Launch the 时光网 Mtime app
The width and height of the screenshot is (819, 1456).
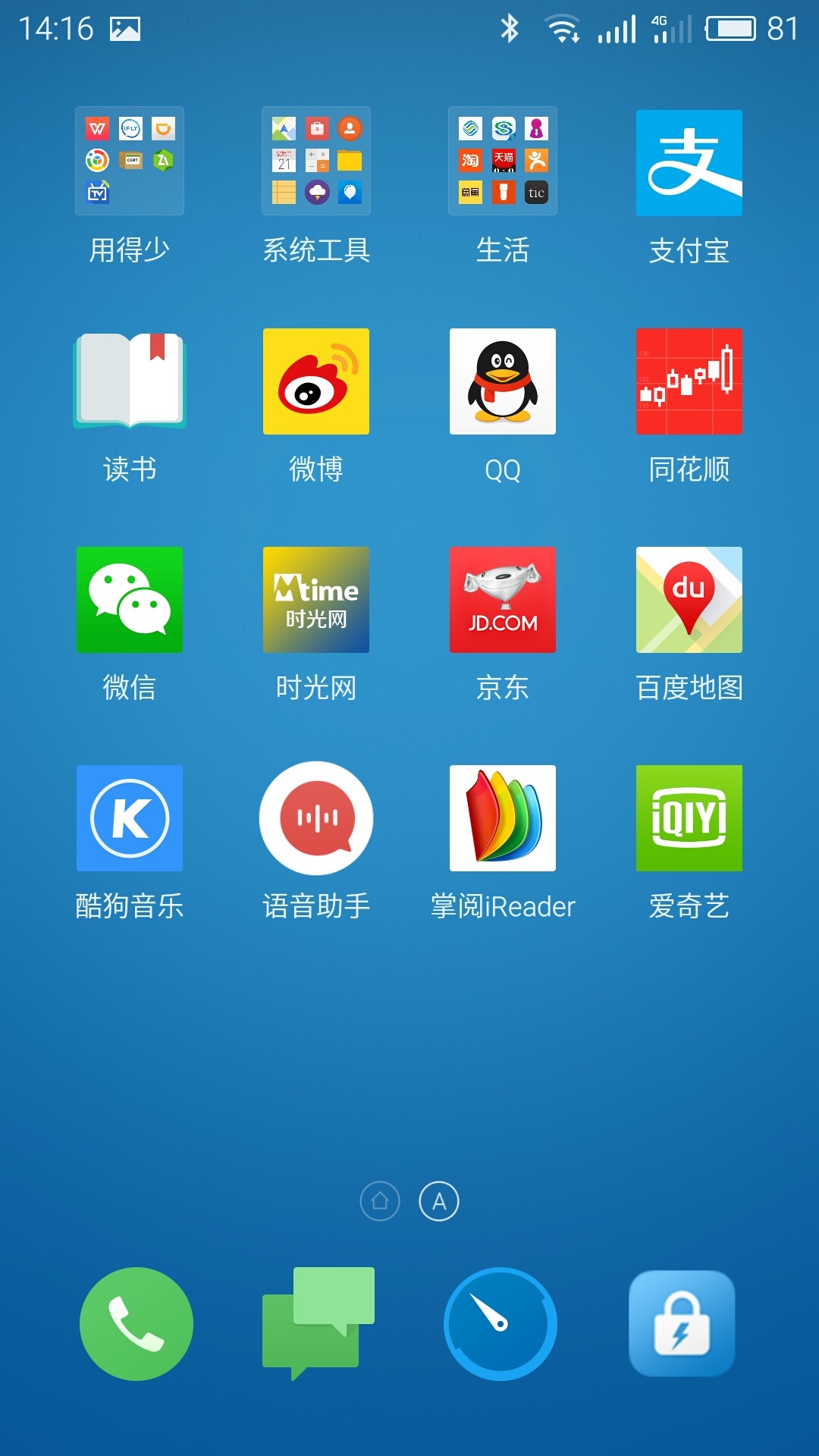click(x=316, y=600)
